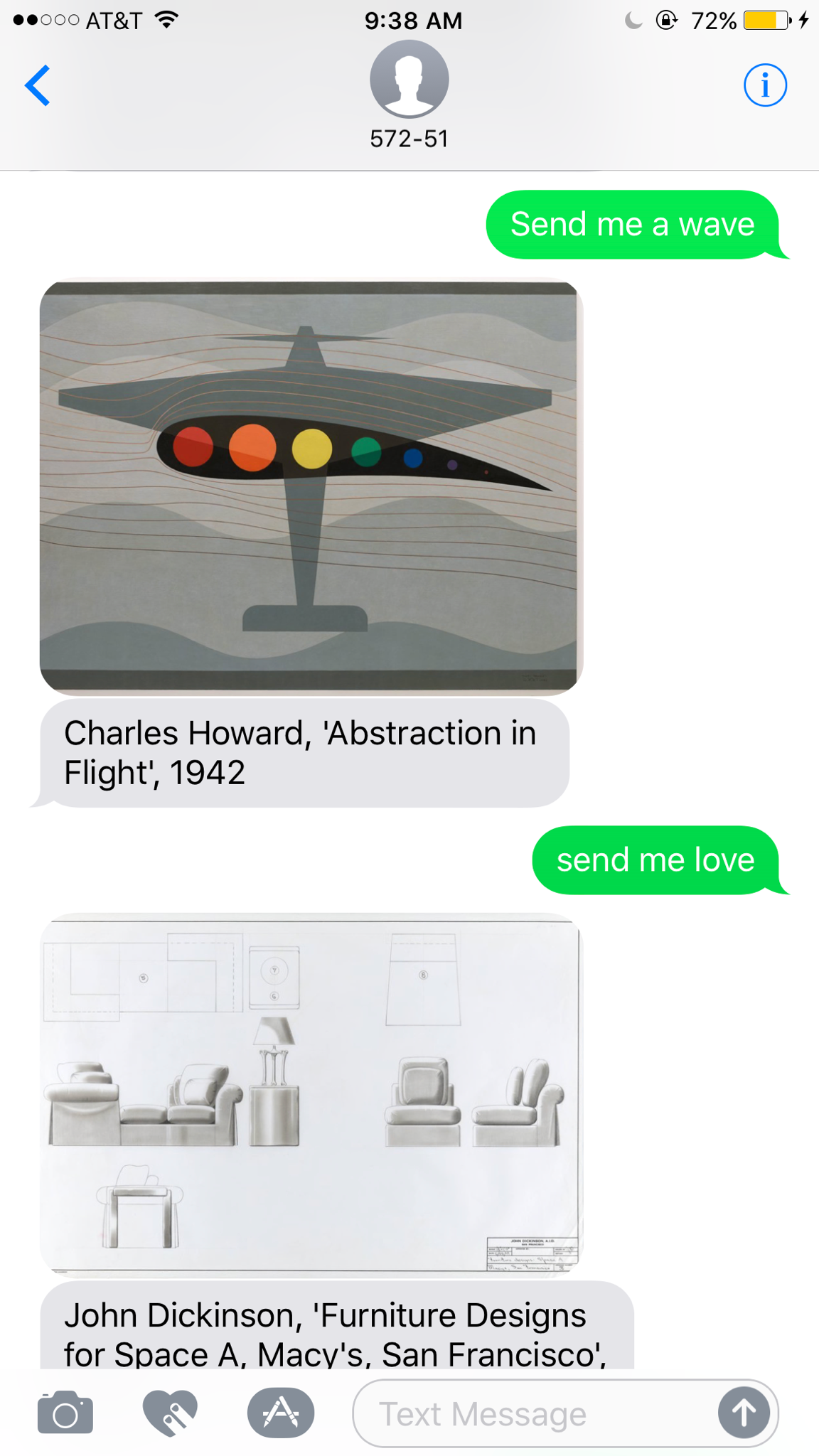The height and width of the screenshot is (1456, 819).
Task: Open the iMessage App Store drawer
Action: point(280,1413)
